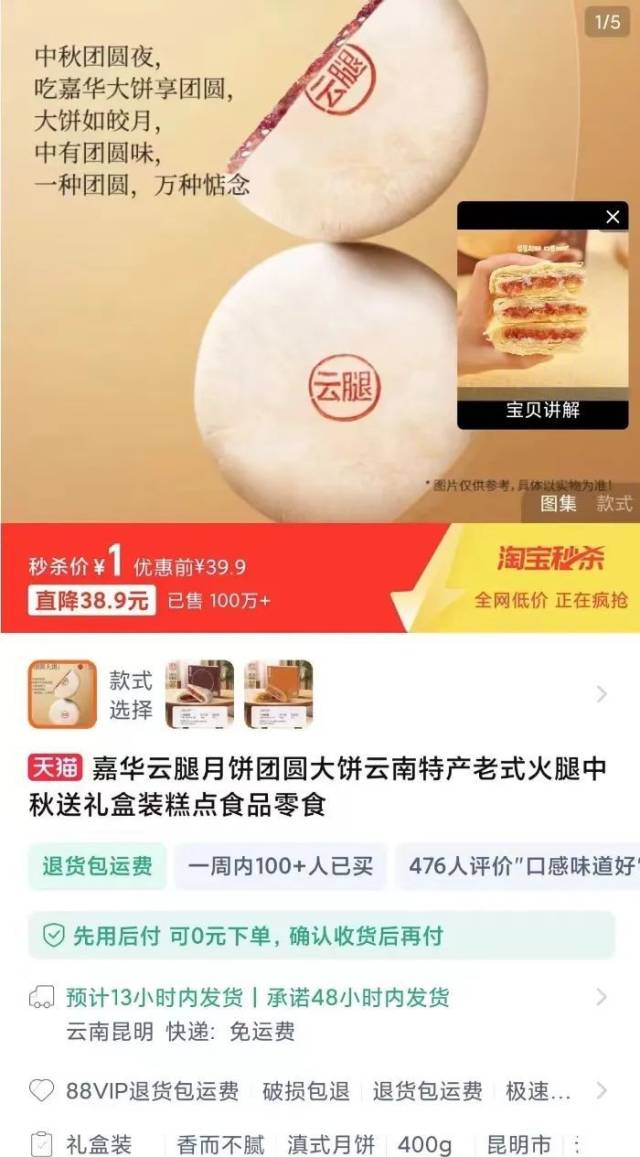
Task: Tap the 退货包运费 chip
Action: click(x=97, y=866)
